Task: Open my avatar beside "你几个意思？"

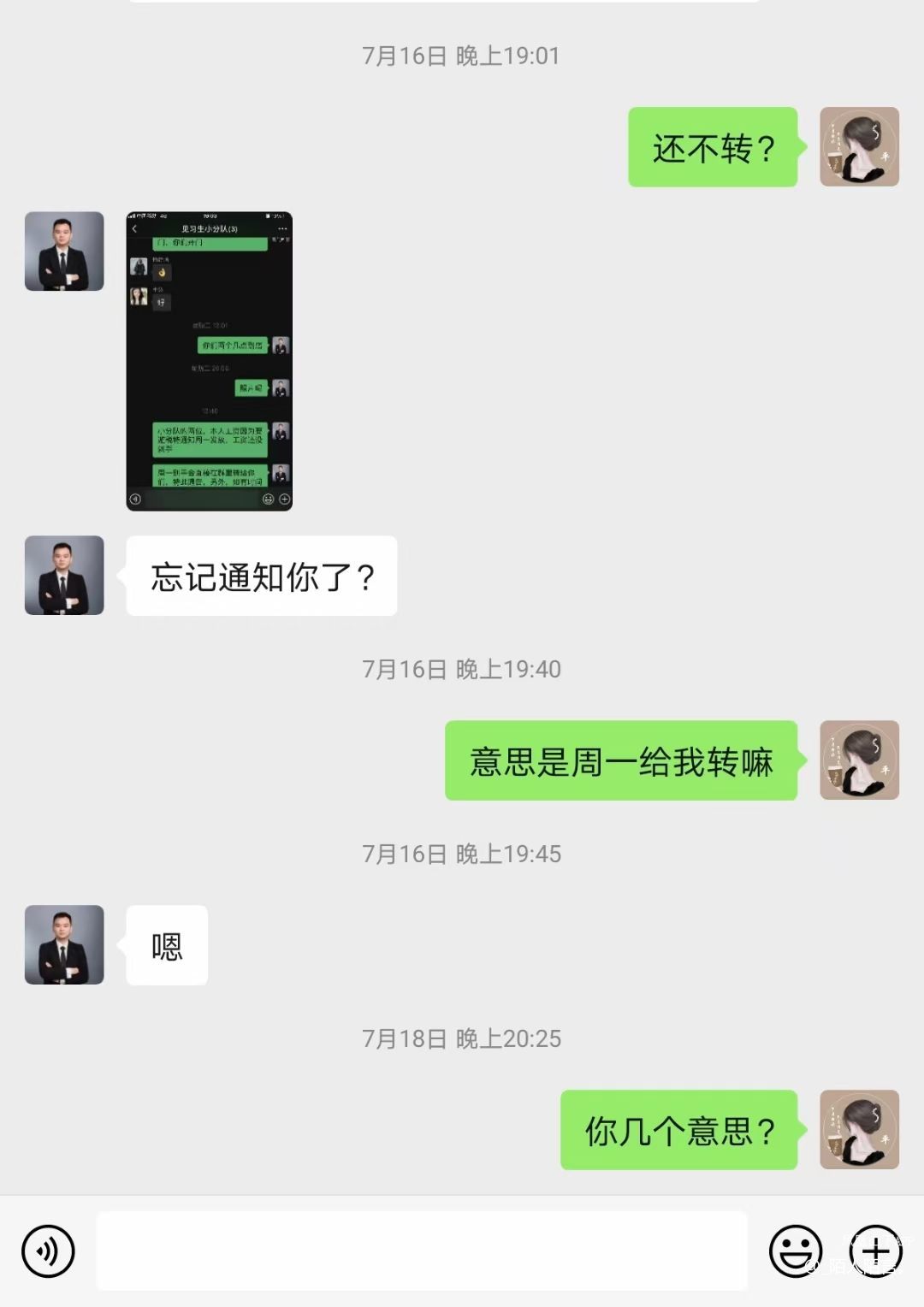Action: (x=859, y=1130)
